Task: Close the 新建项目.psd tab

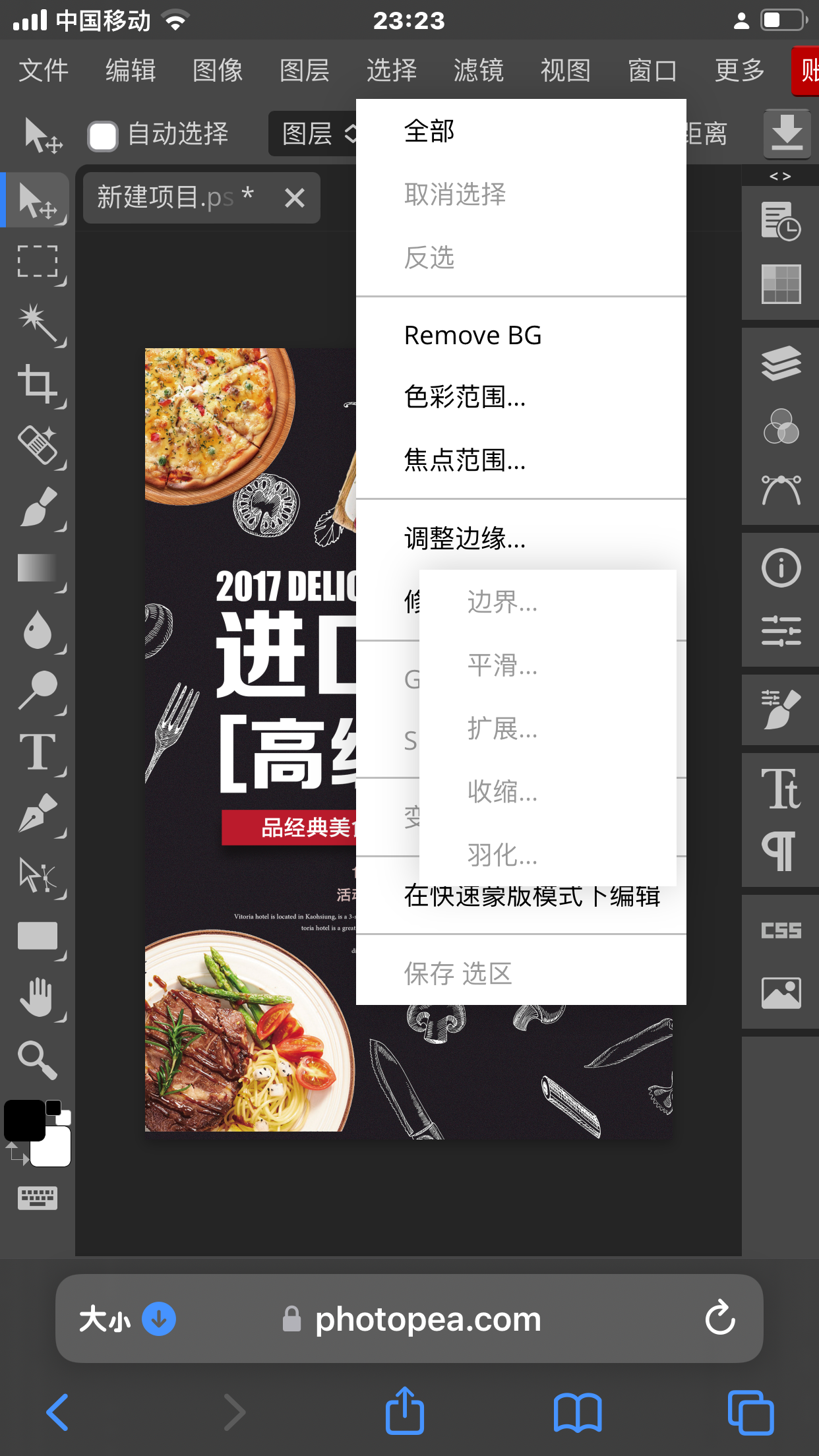Action: coord(295,198)
